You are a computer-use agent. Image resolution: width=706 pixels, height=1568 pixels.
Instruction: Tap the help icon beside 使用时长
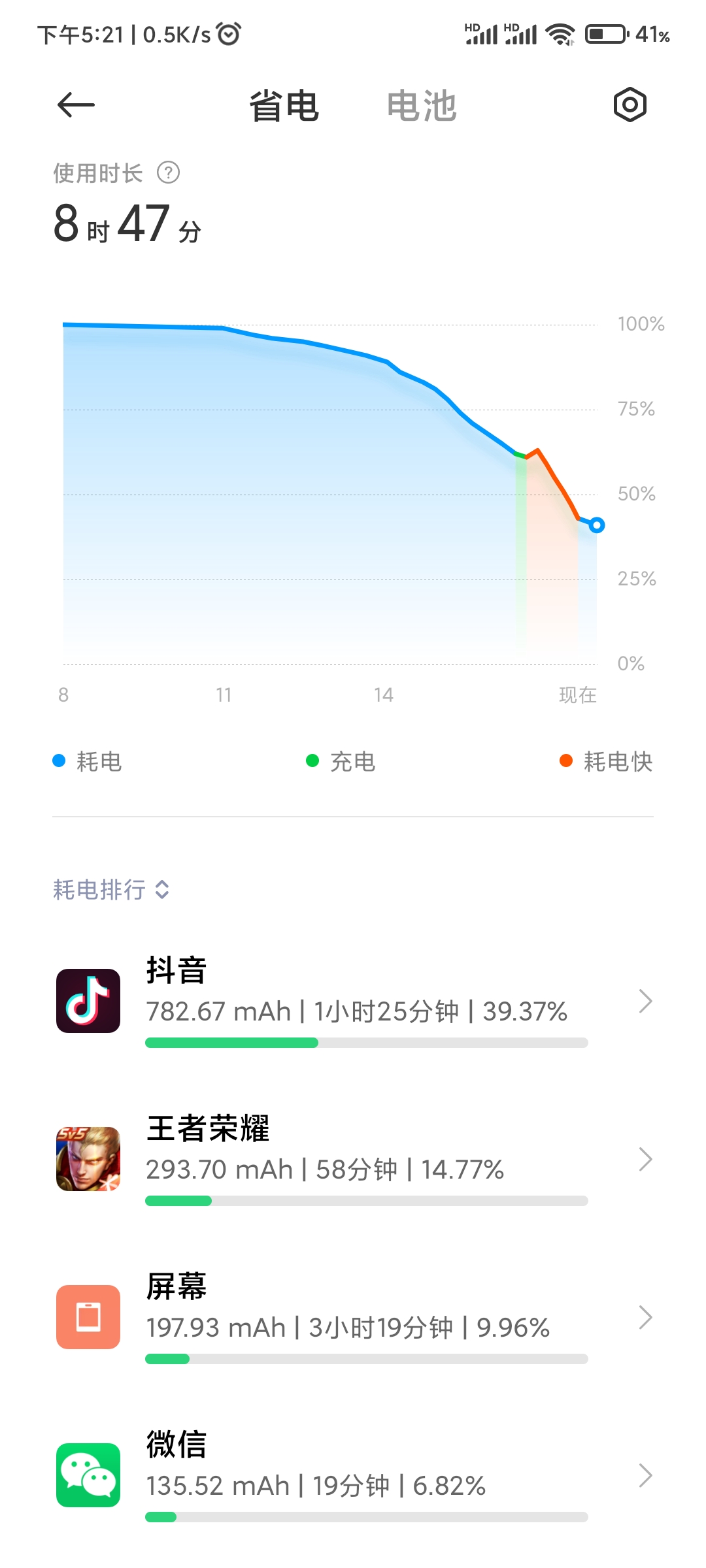pos(169,173)
